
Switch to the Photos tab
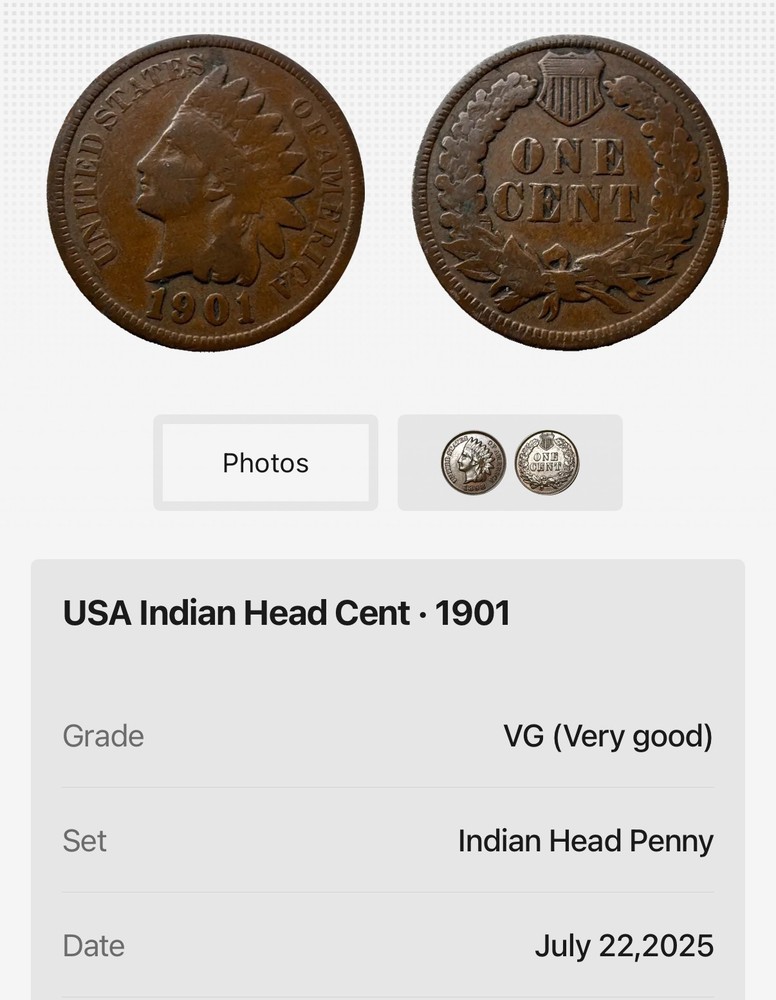click(265, 462)
